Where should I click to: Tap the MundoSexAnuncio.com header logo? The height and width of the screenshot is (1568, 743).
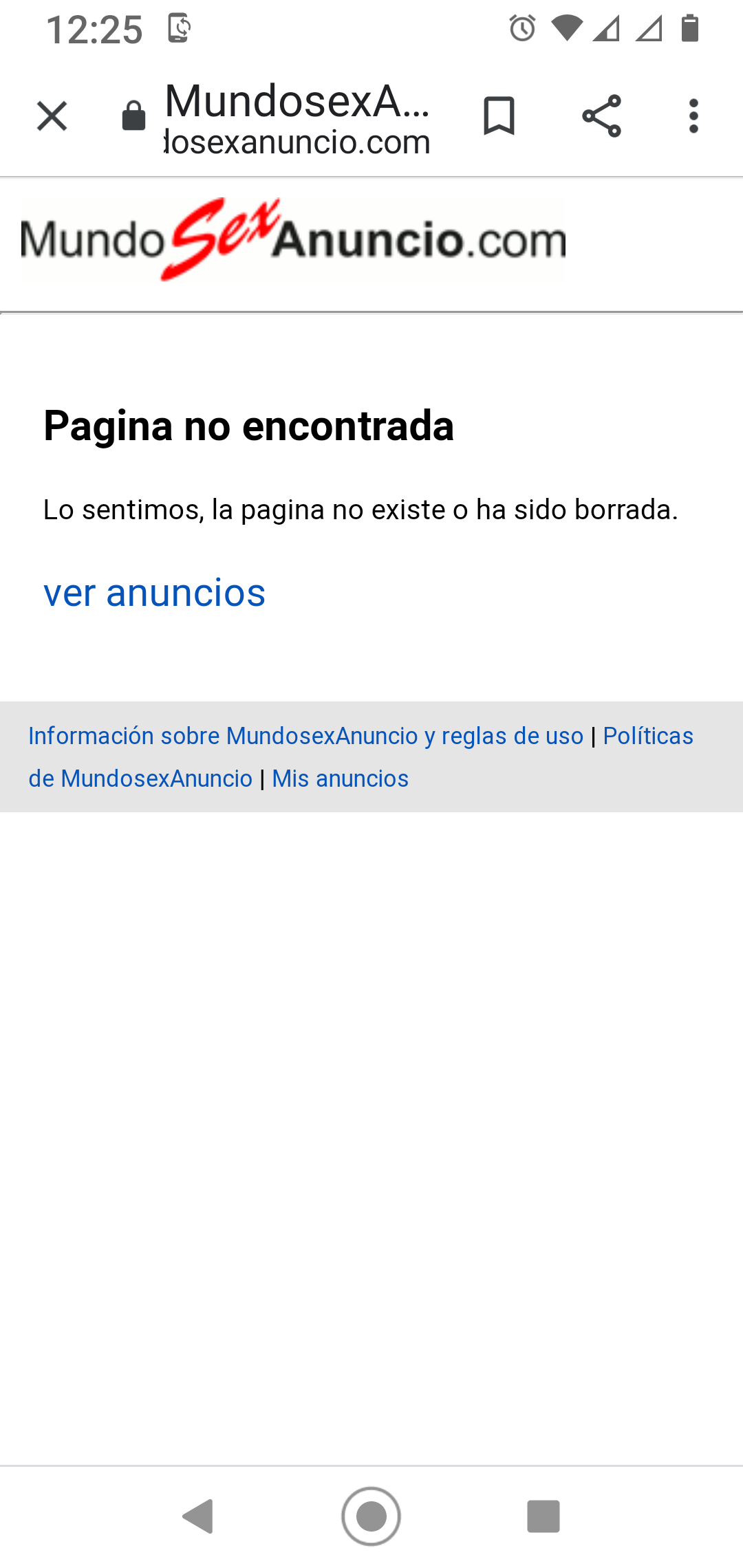click(x=293, y=239)
